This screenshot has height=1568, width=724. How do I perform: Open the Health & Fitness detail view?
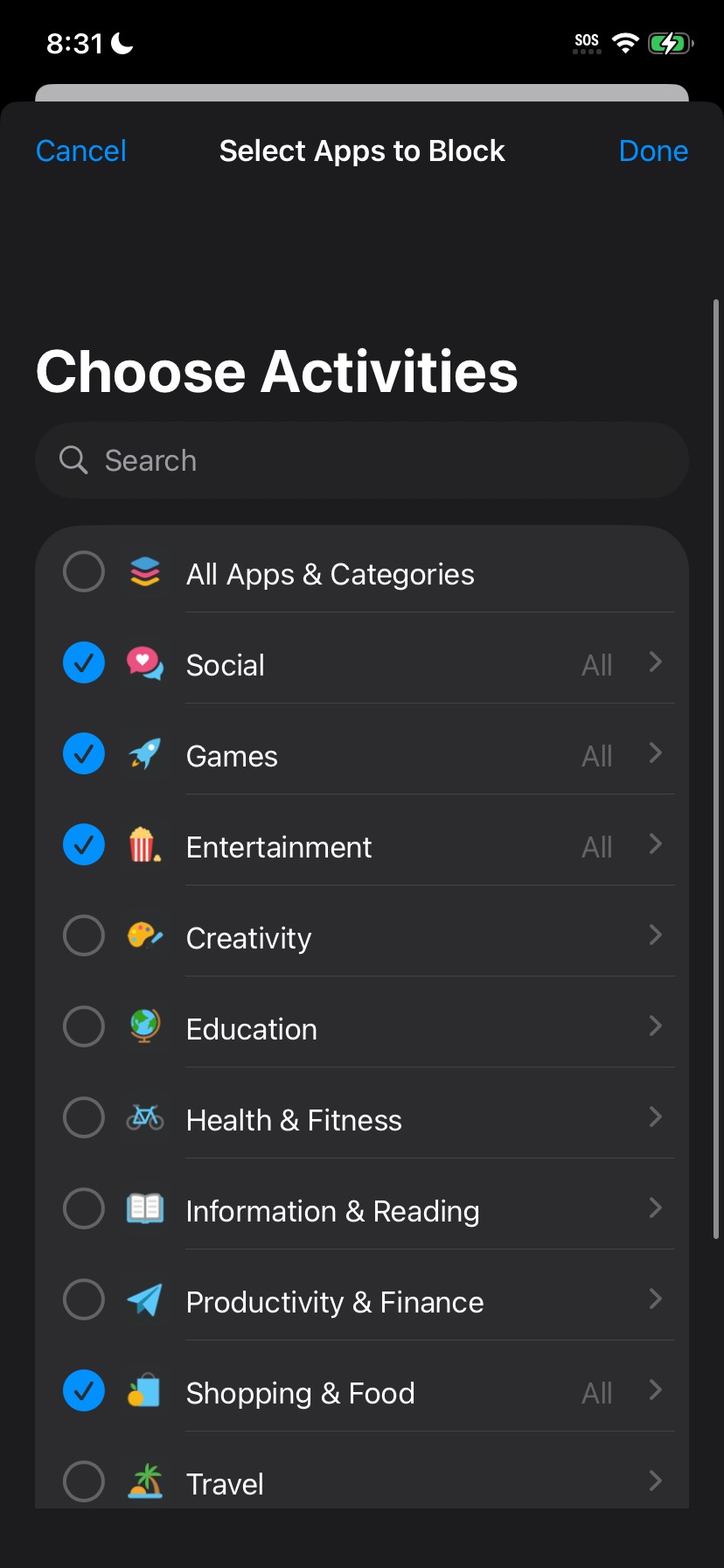[x=656, y=1117]
